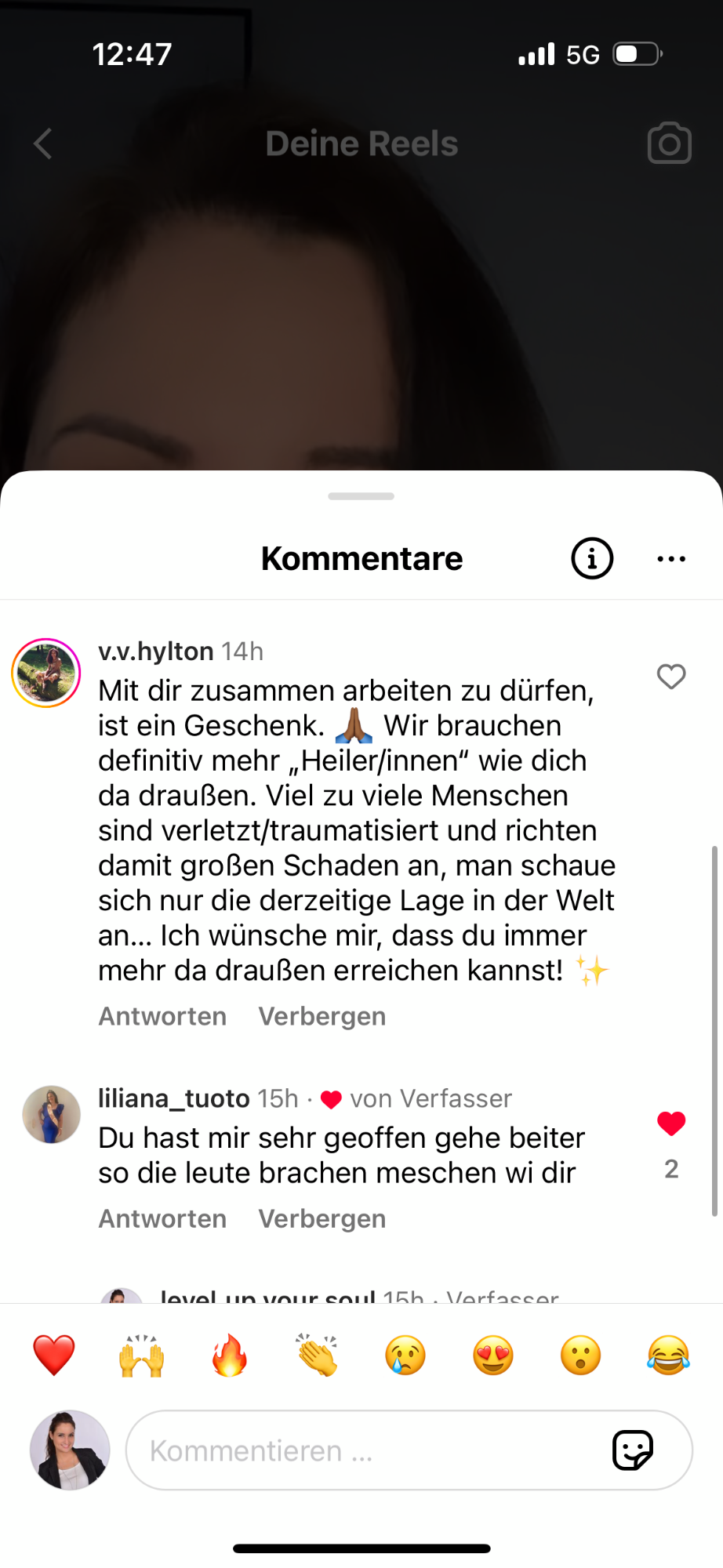
Task: Insert the clapping hands emoji
Action: 318,1355
